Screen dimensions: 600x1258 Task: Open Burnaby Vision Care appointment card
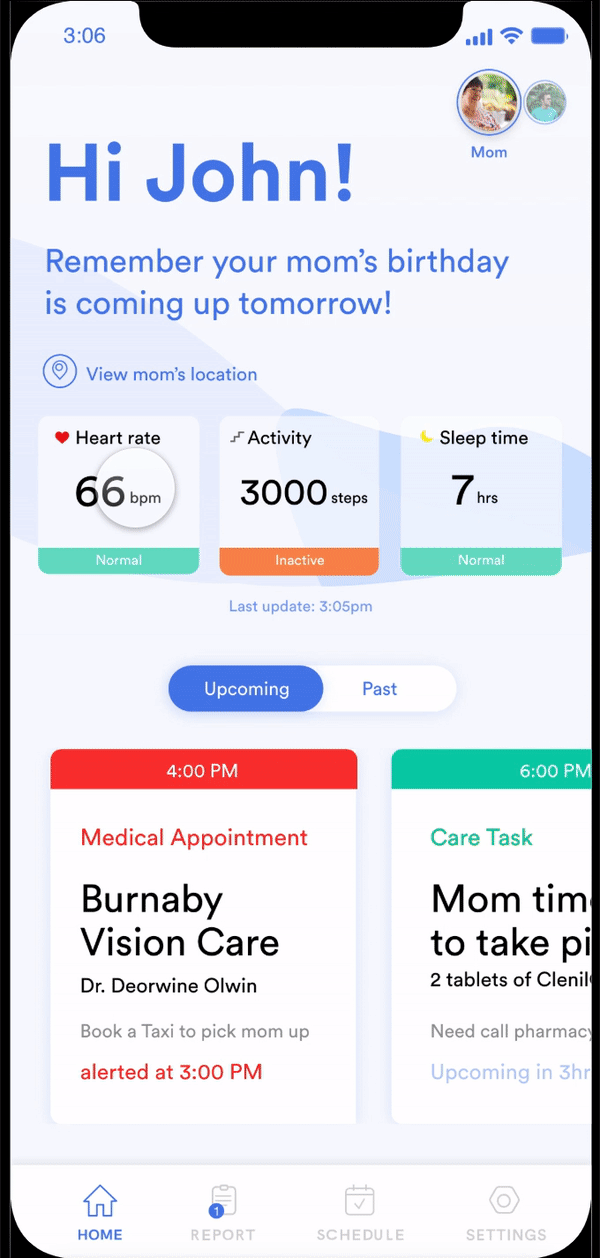[x=204, y=935]
